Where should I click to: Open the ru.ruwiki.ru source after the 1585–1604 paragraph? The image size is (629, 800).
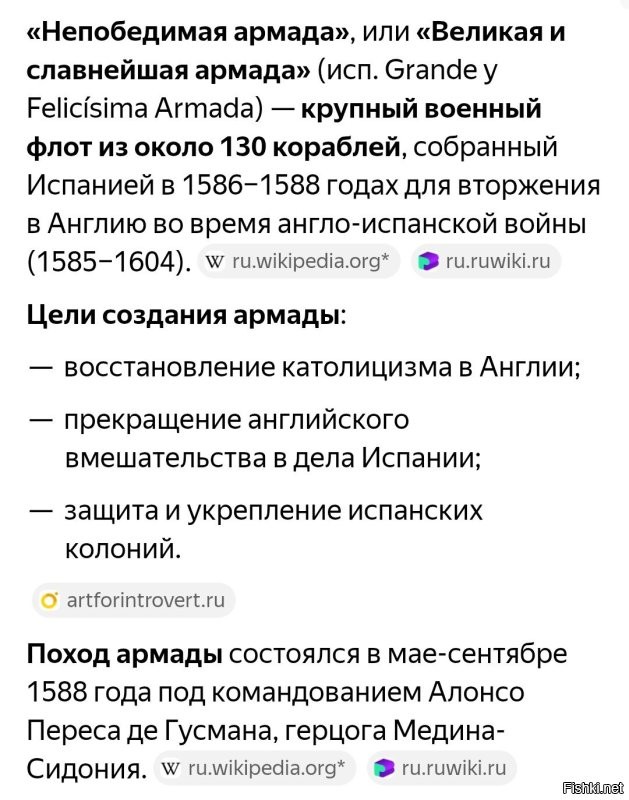[486, 261]
